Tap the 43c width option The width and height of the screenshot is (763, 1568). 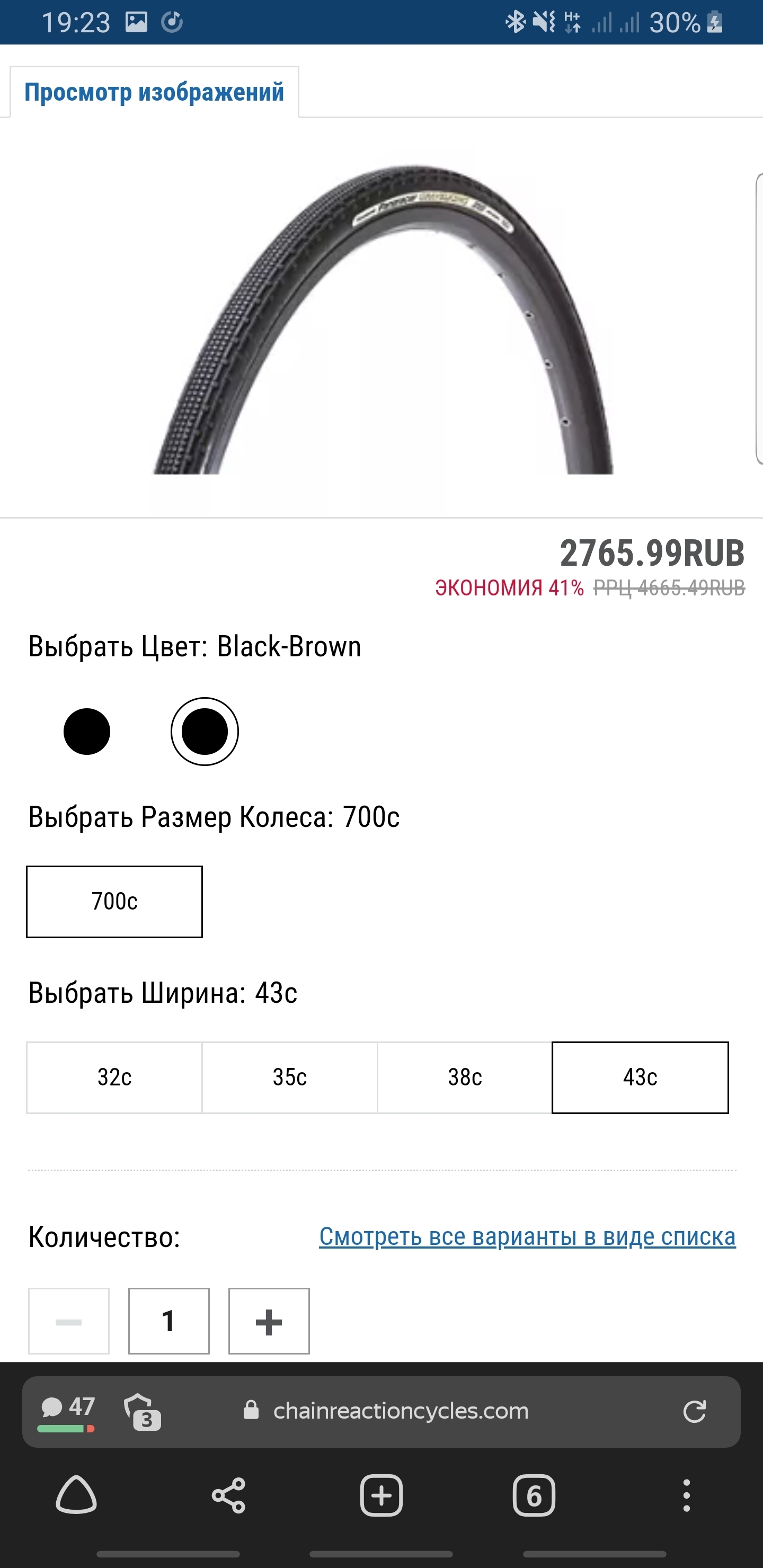point(640,1077)
